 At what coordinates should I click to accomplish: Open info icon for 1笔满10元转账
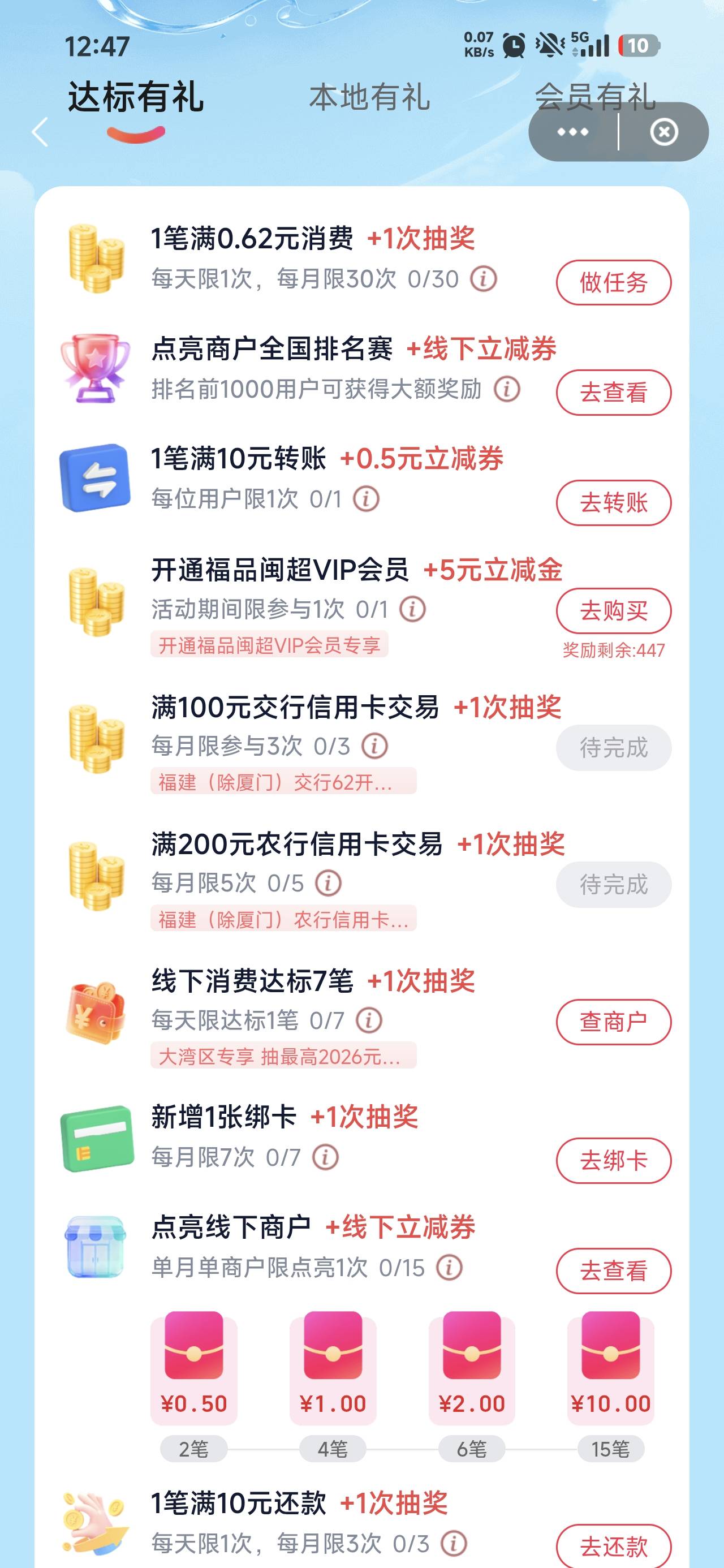[367, 499]
